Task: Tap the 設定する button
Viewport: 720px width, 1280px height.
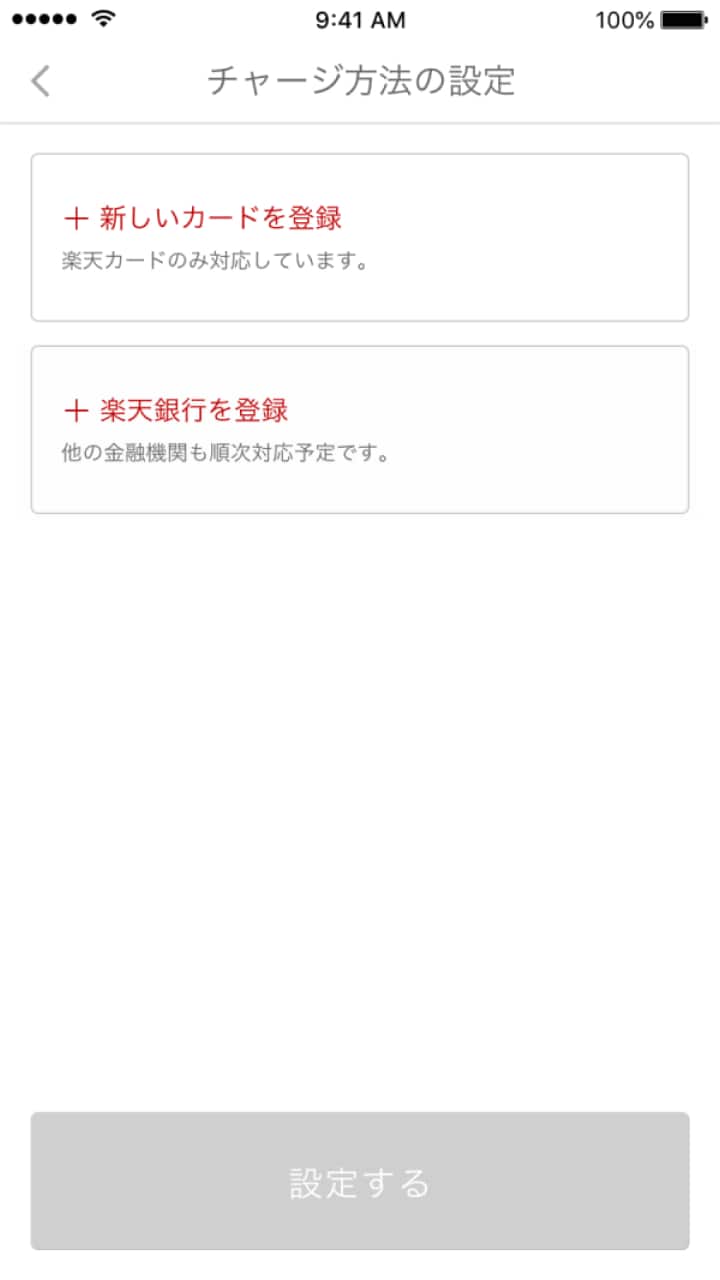Action: (x=360, y=1181)
